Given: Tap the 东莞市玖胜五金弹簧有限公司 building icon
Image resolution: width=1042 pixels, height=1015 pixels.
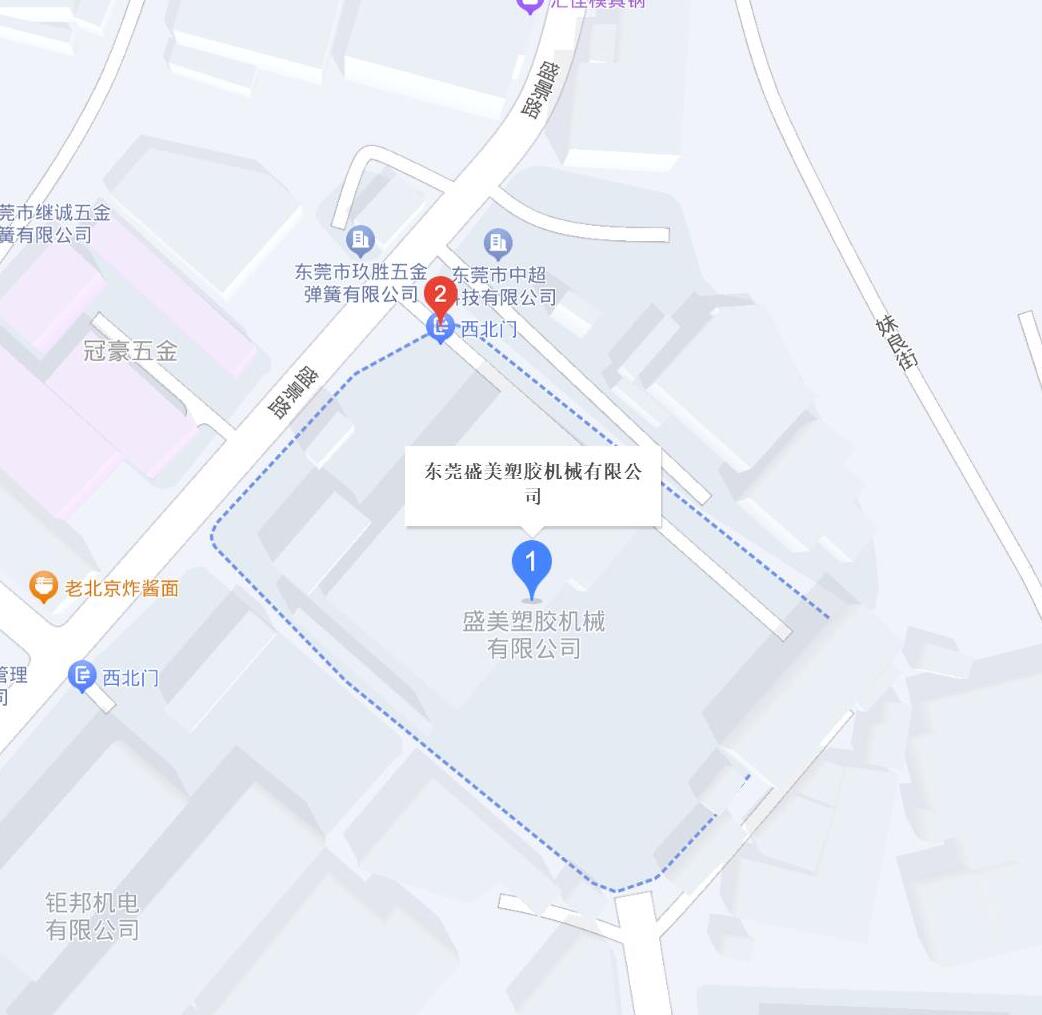Looking at the screenshot, I should [x=361, y=240].
